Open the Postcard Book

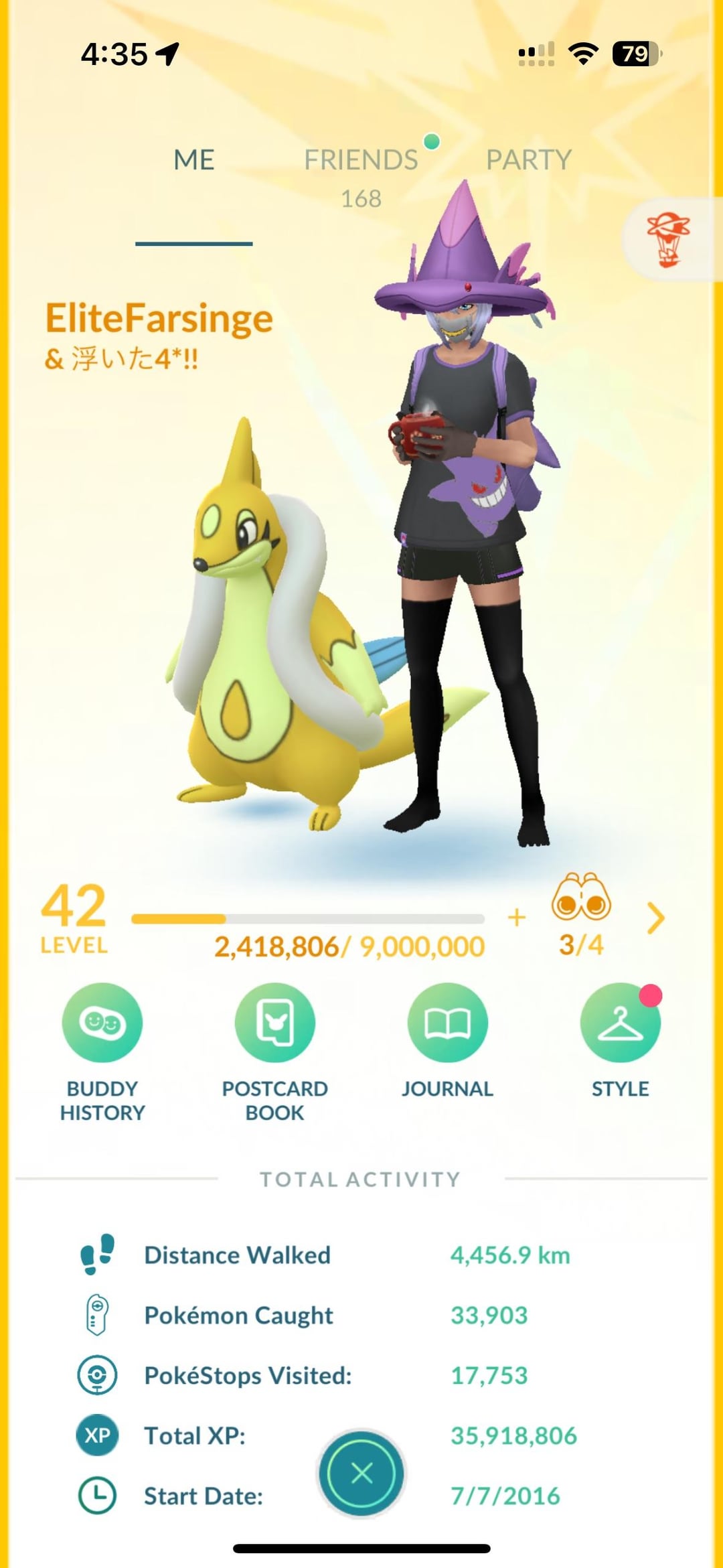(x=274, y=1022)
